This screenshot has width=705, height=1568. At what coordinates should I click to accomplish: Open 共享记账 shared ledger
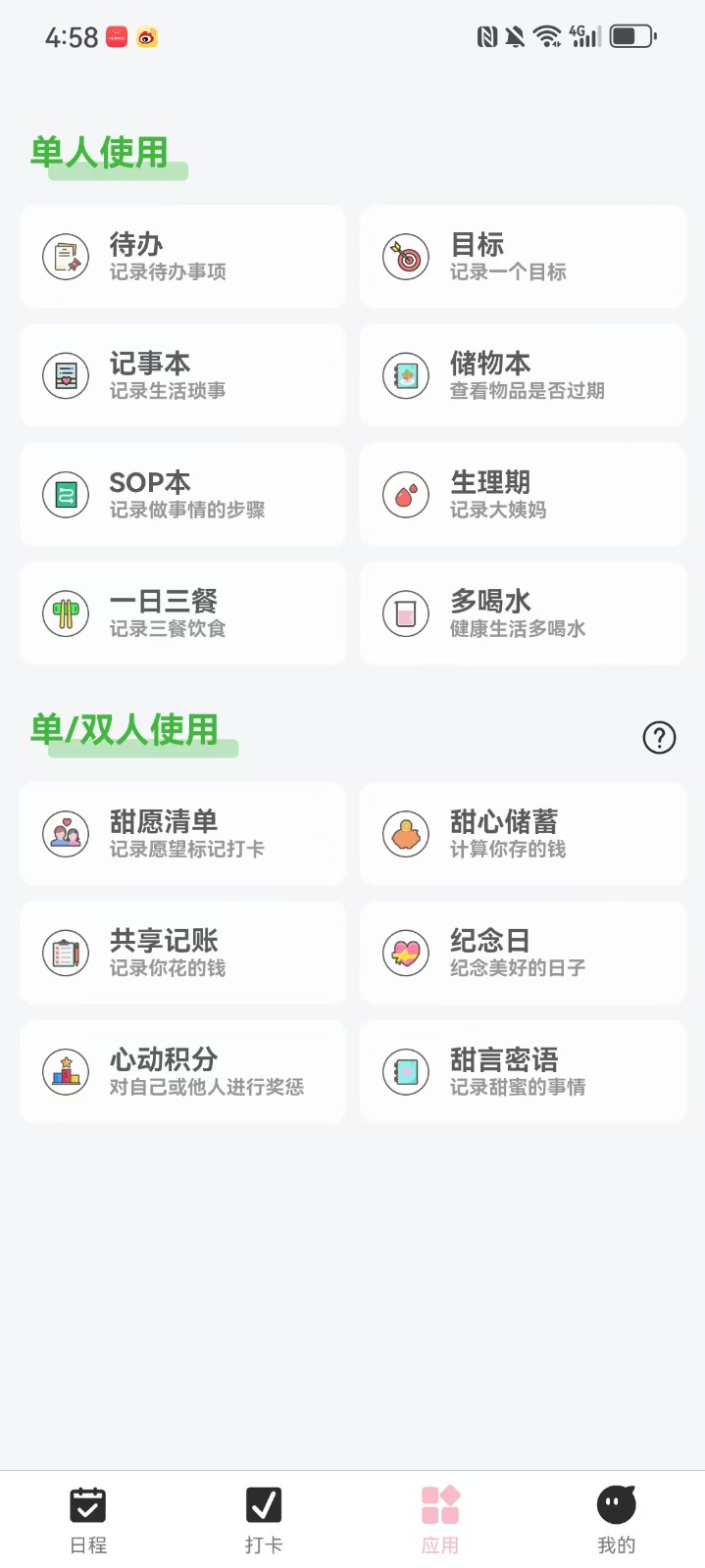click(x=183, y=953)
